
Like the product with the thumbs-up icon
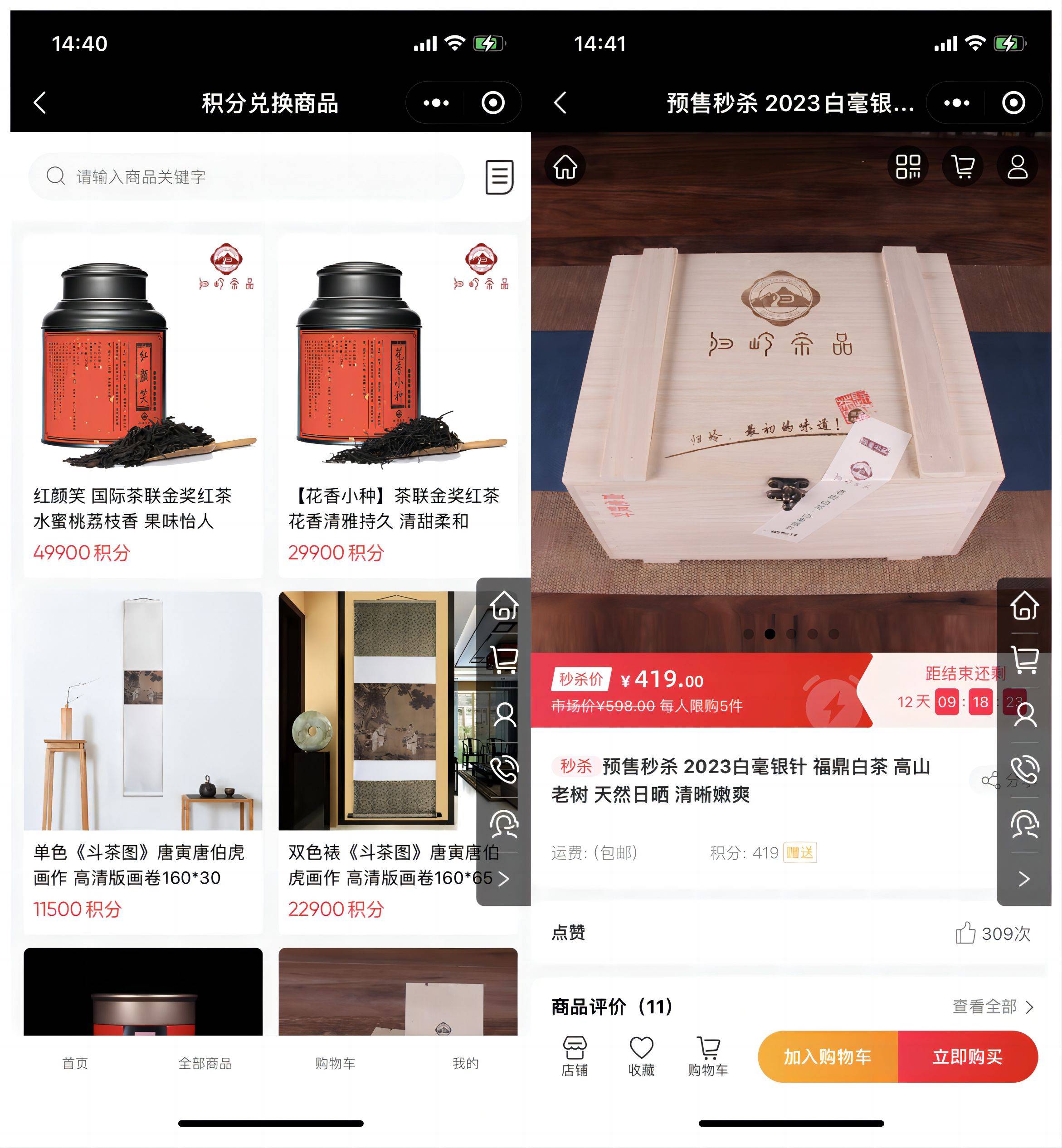click(x=965, y=933)
